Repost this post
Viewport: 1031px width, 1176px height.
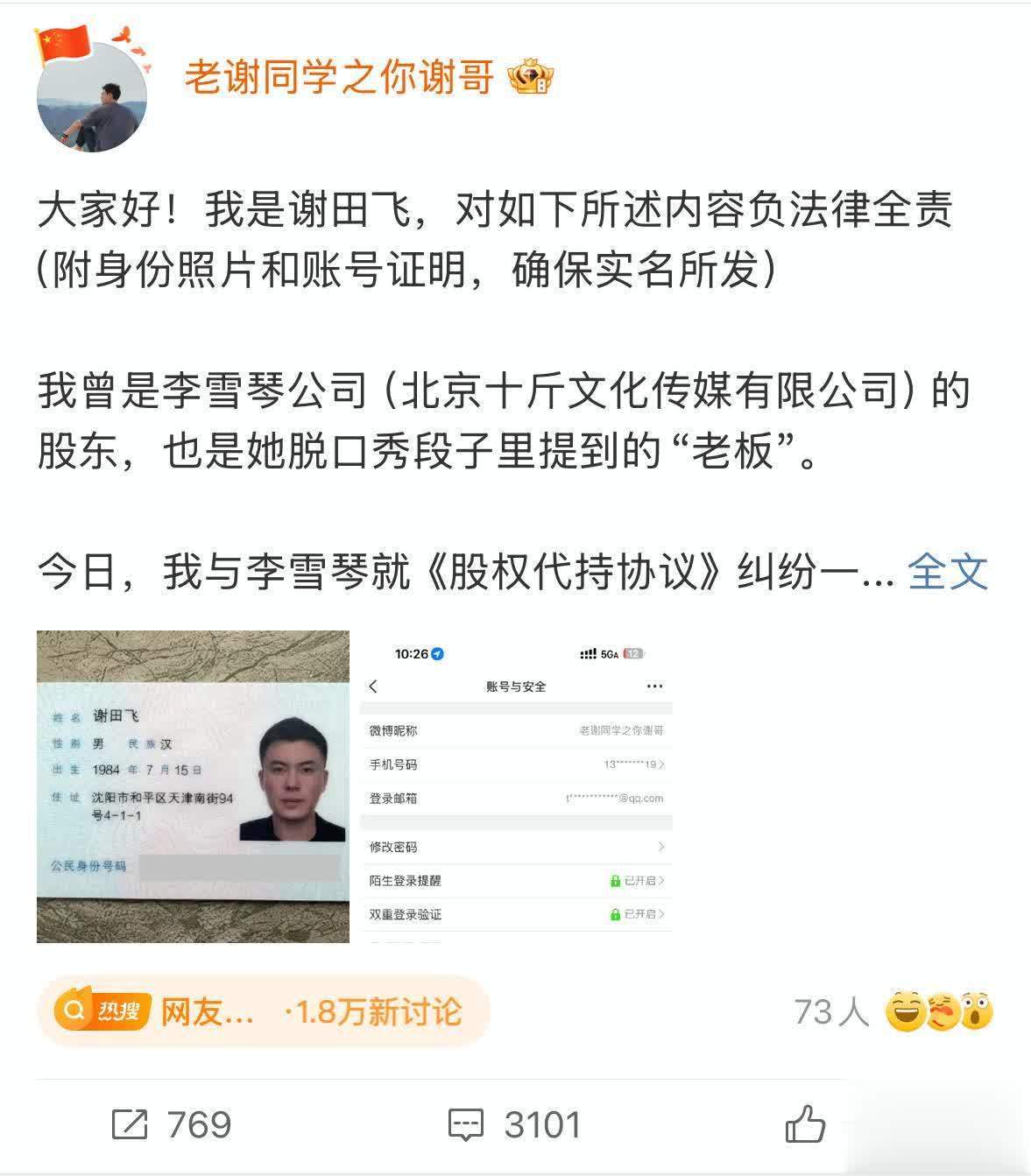[x=172, y=1124]
